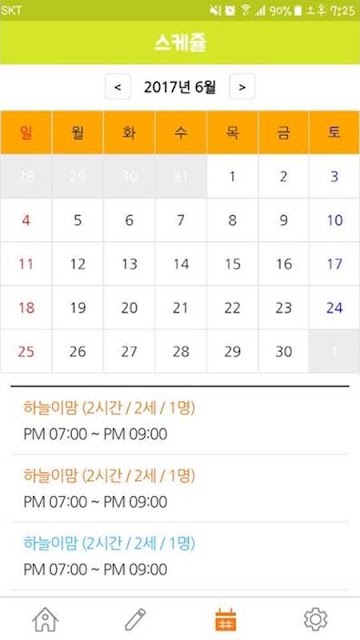Screen dimensions: 360x640
Task: Tap June 20 on the calendar
Action: [129, 308]
